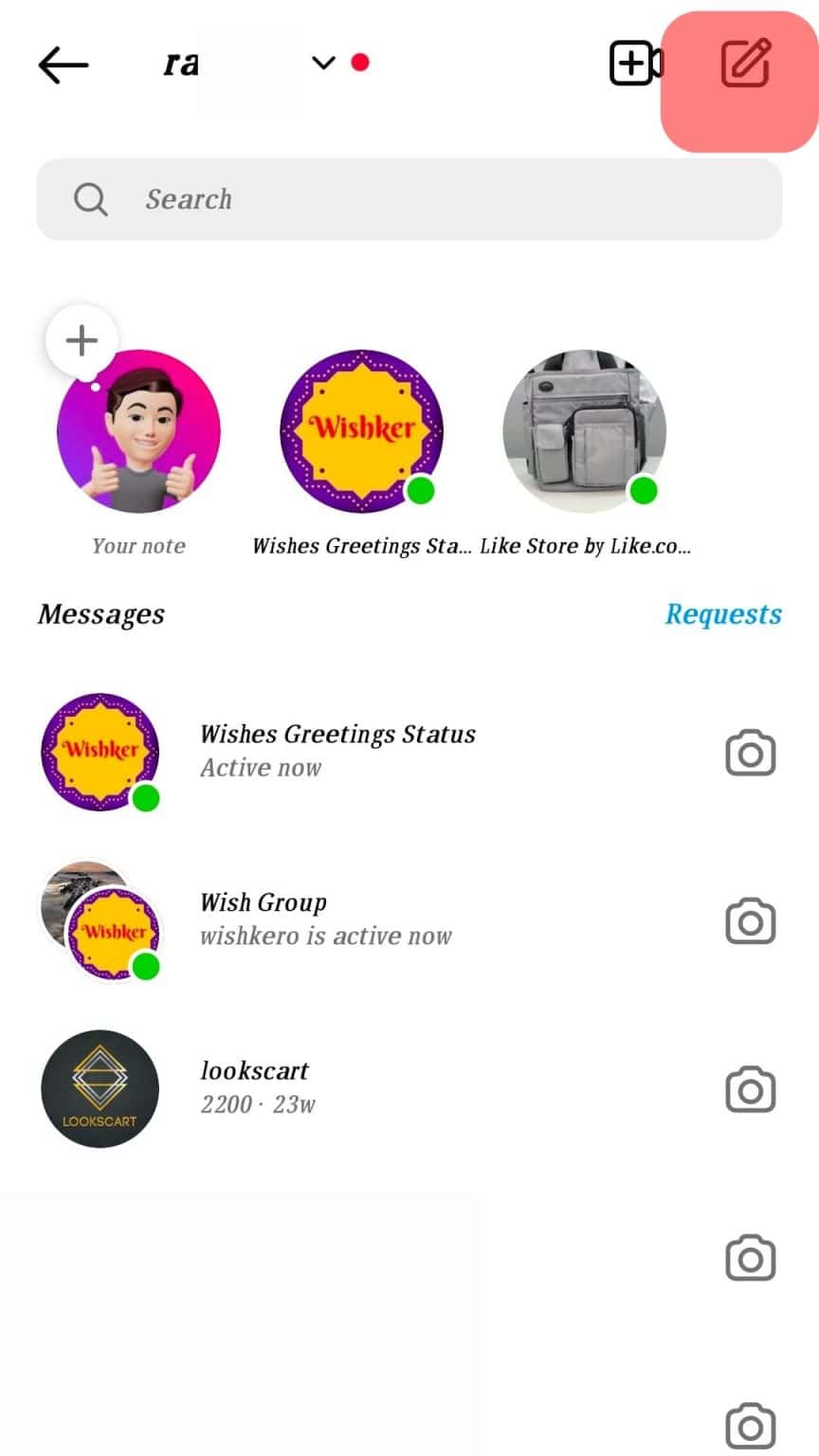This screenshot has height=1456, width=819.
Task: Tap the magnifying glass in the search bar
Action: [90, 199]
